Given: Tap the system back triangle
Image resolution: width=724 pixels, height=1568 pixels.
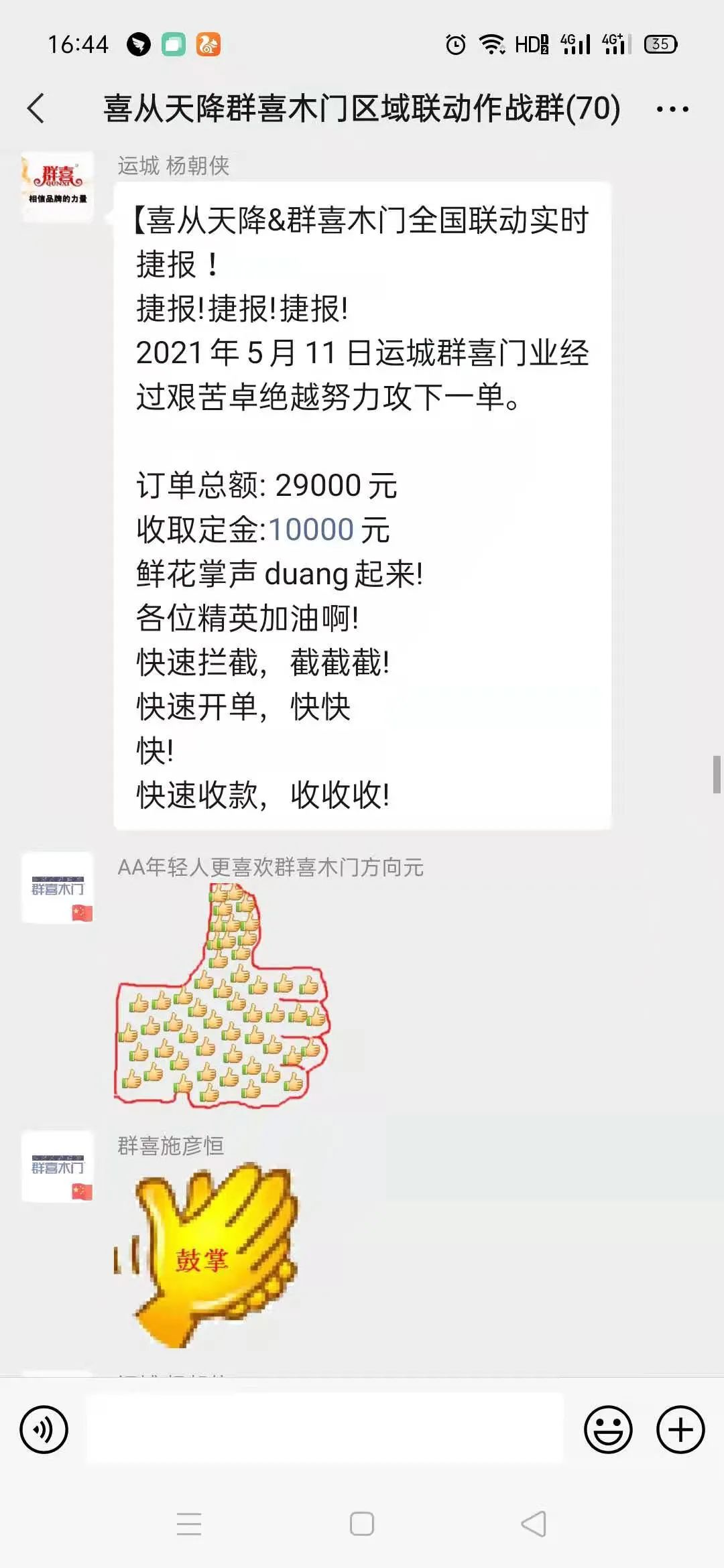Looking at the screenshot, I should tap(534, 1524).
